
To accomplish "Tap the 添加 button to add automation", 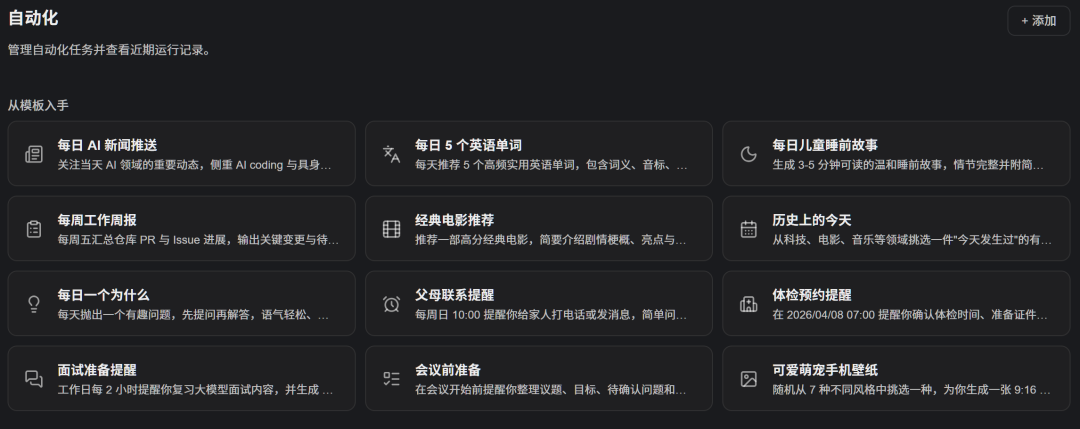I will pyautogui.click(x=1039, y=21).
